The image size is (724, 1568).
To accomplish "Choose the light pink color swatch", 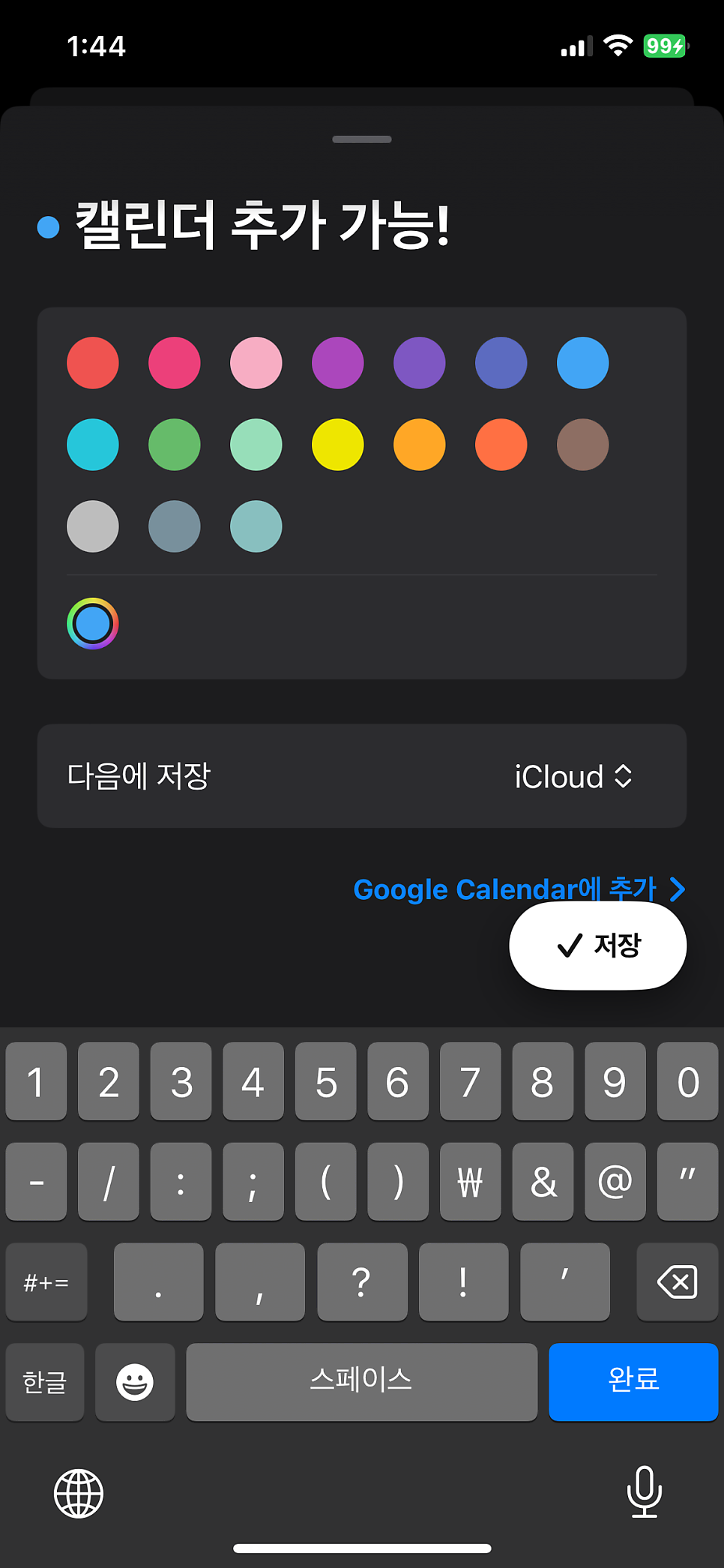I will point(256,363).
